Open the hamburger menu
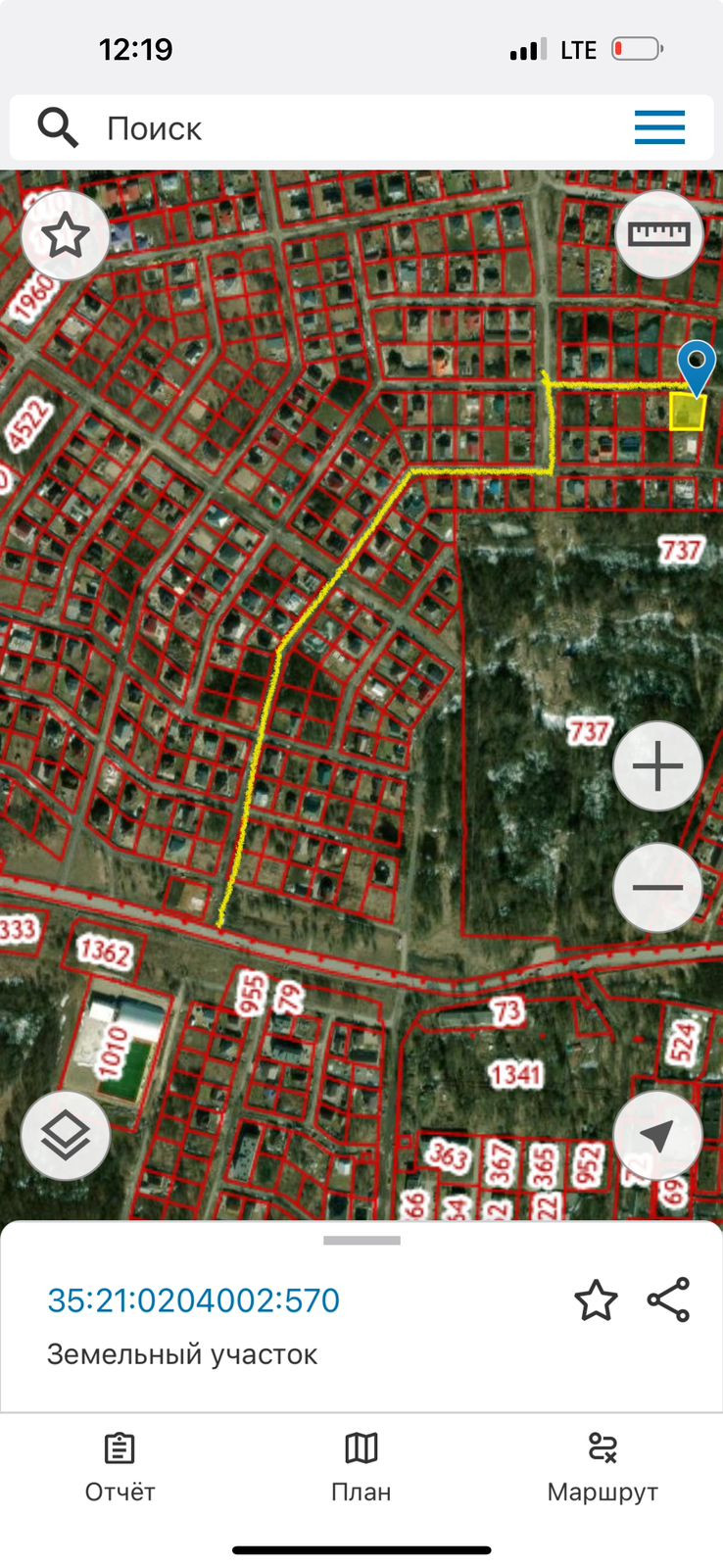723x1568 pixels. (659, 128)
